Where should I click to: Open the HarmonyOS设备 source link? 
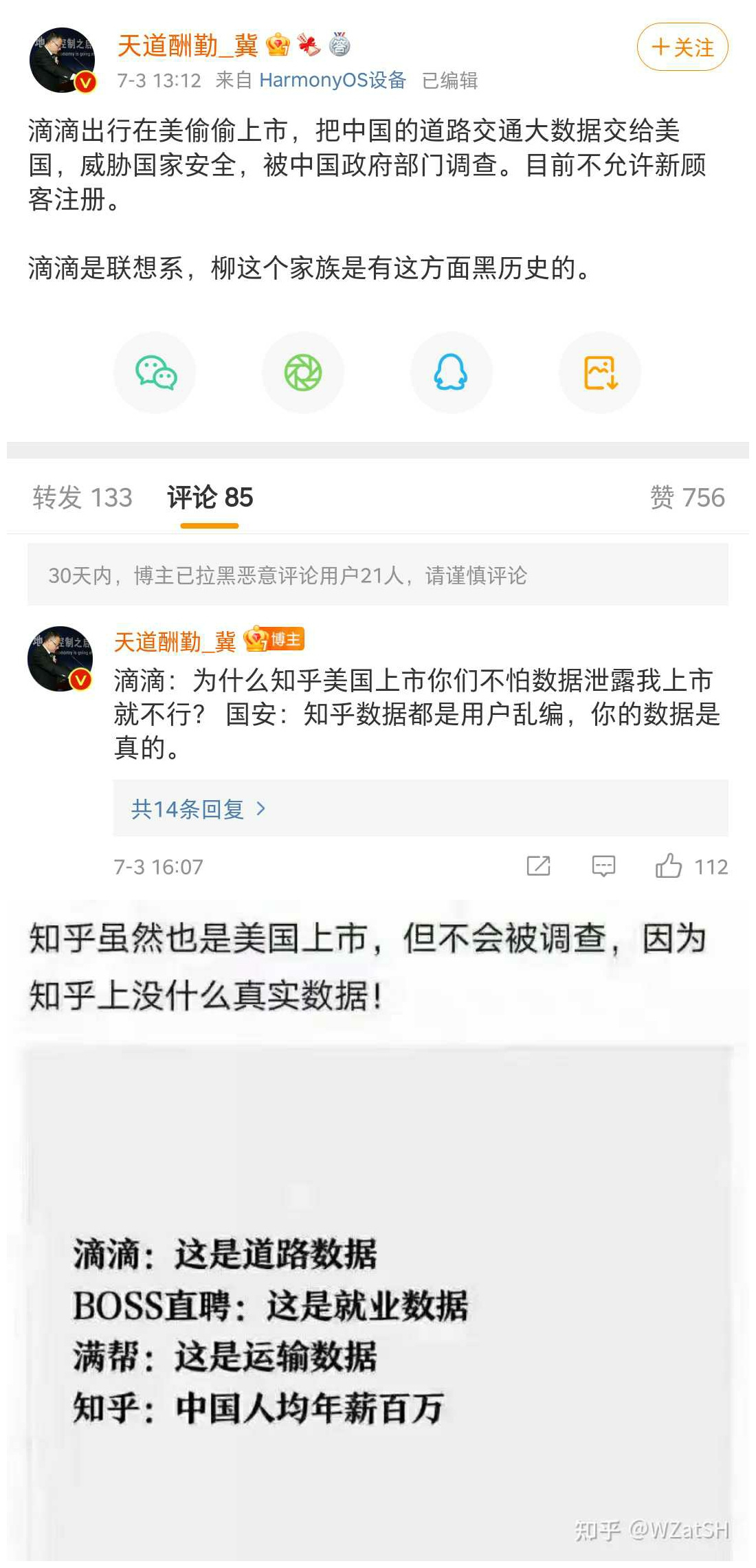coord(332,80)
